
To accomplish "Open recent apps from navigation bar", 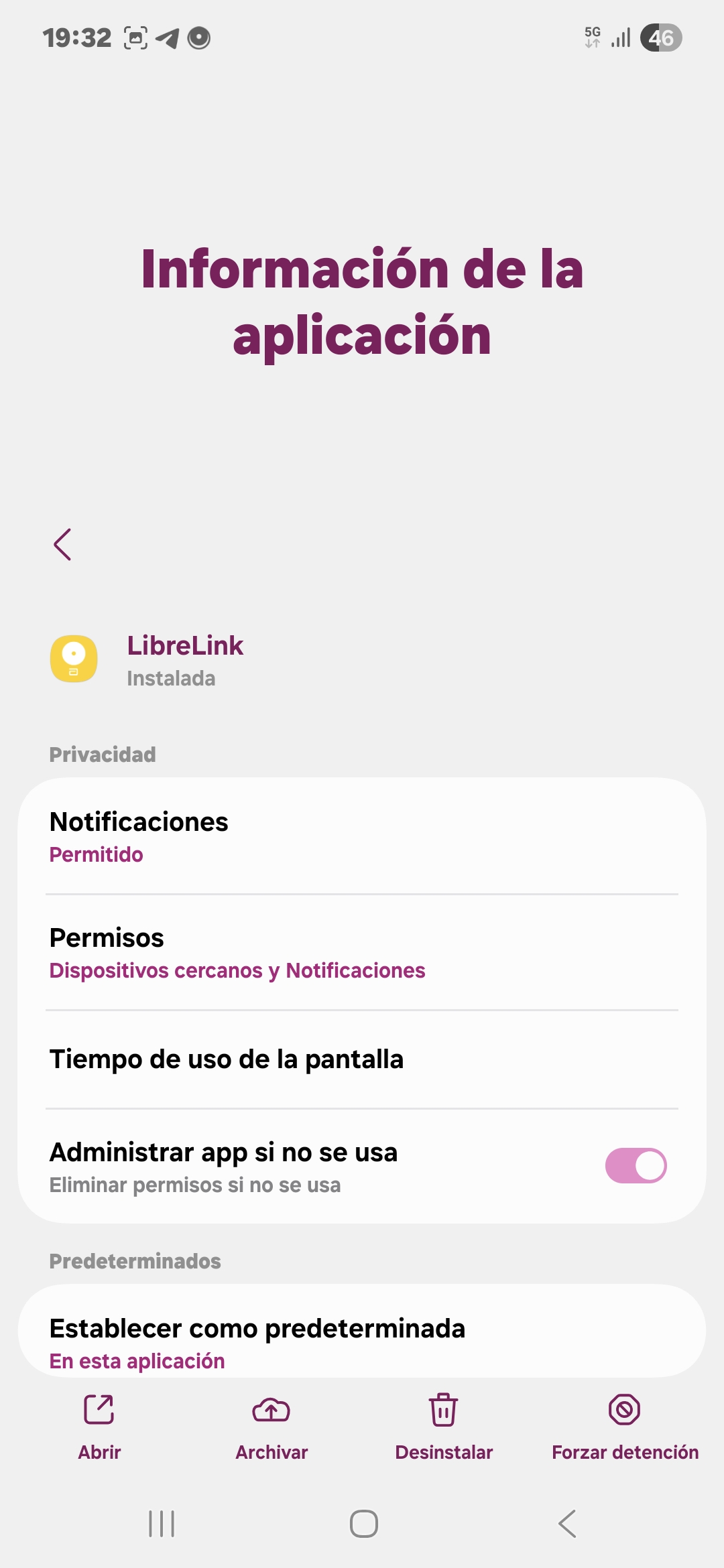I will (162, 1524).
